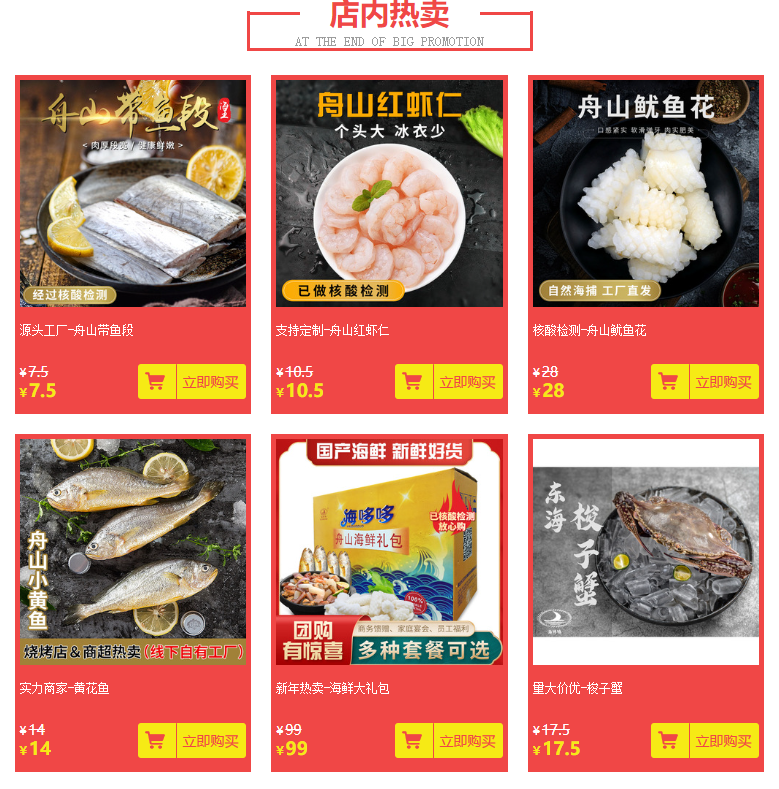The image size is (779, 789).
Task: Add 梭子蟹 to the cart
Action: click(x=669, y=741)
